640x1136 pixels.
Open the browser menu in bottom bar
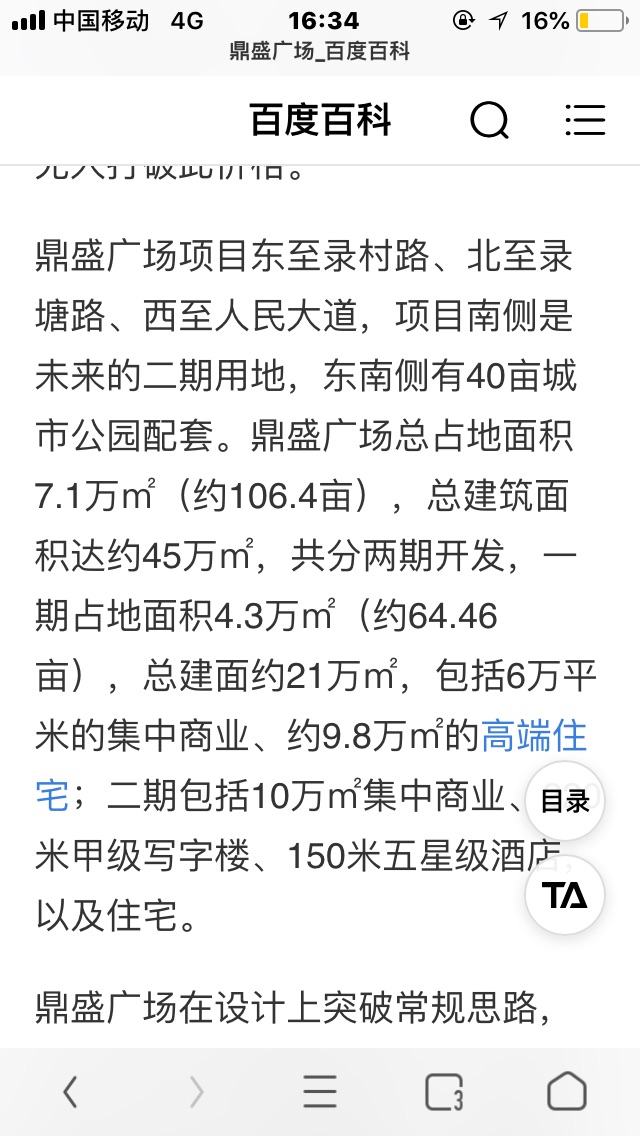pos(320,1091)
